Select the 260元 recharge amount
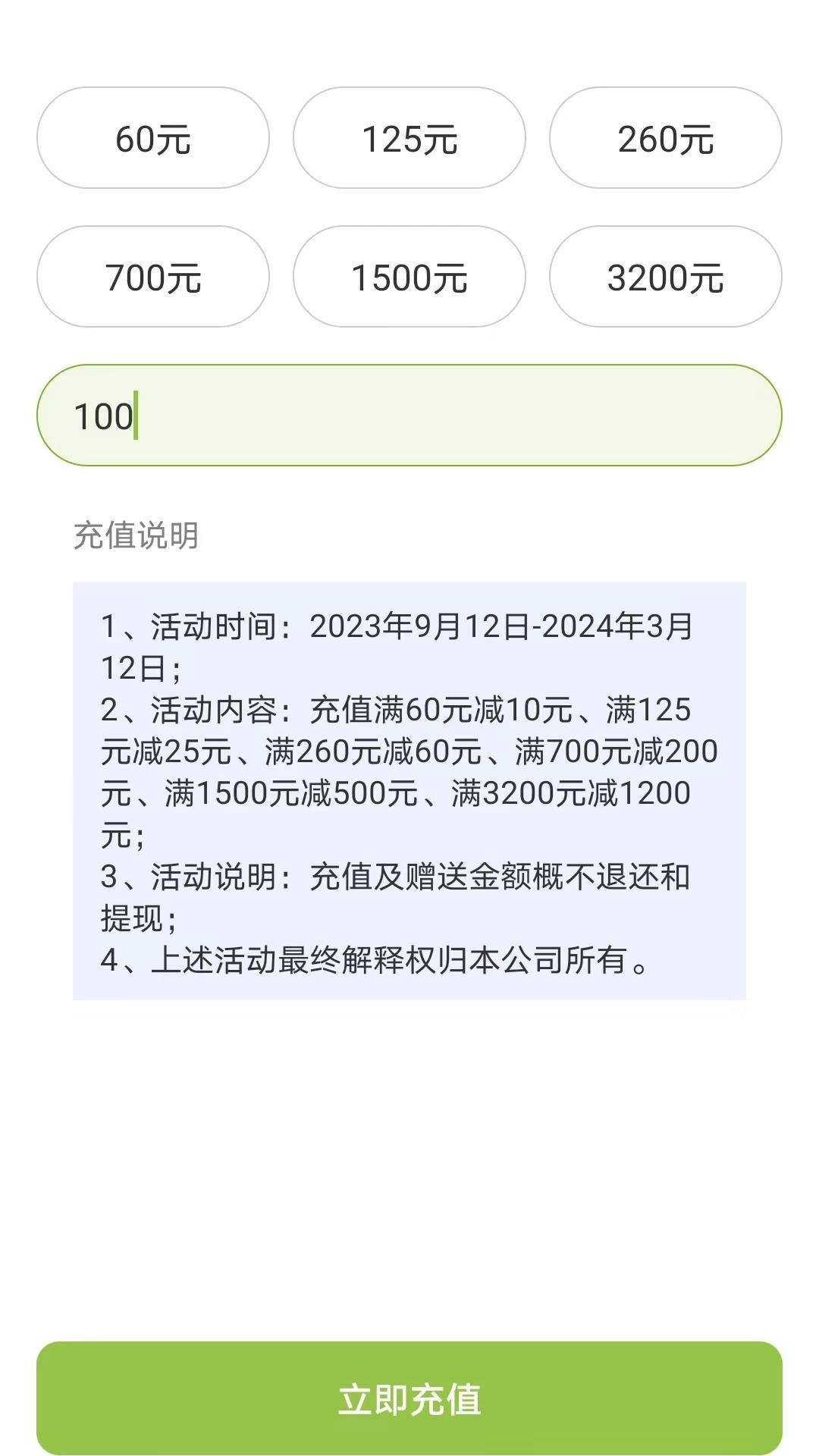The width and height of the screenshot is (819, 1456). click(x=665, y=139)
